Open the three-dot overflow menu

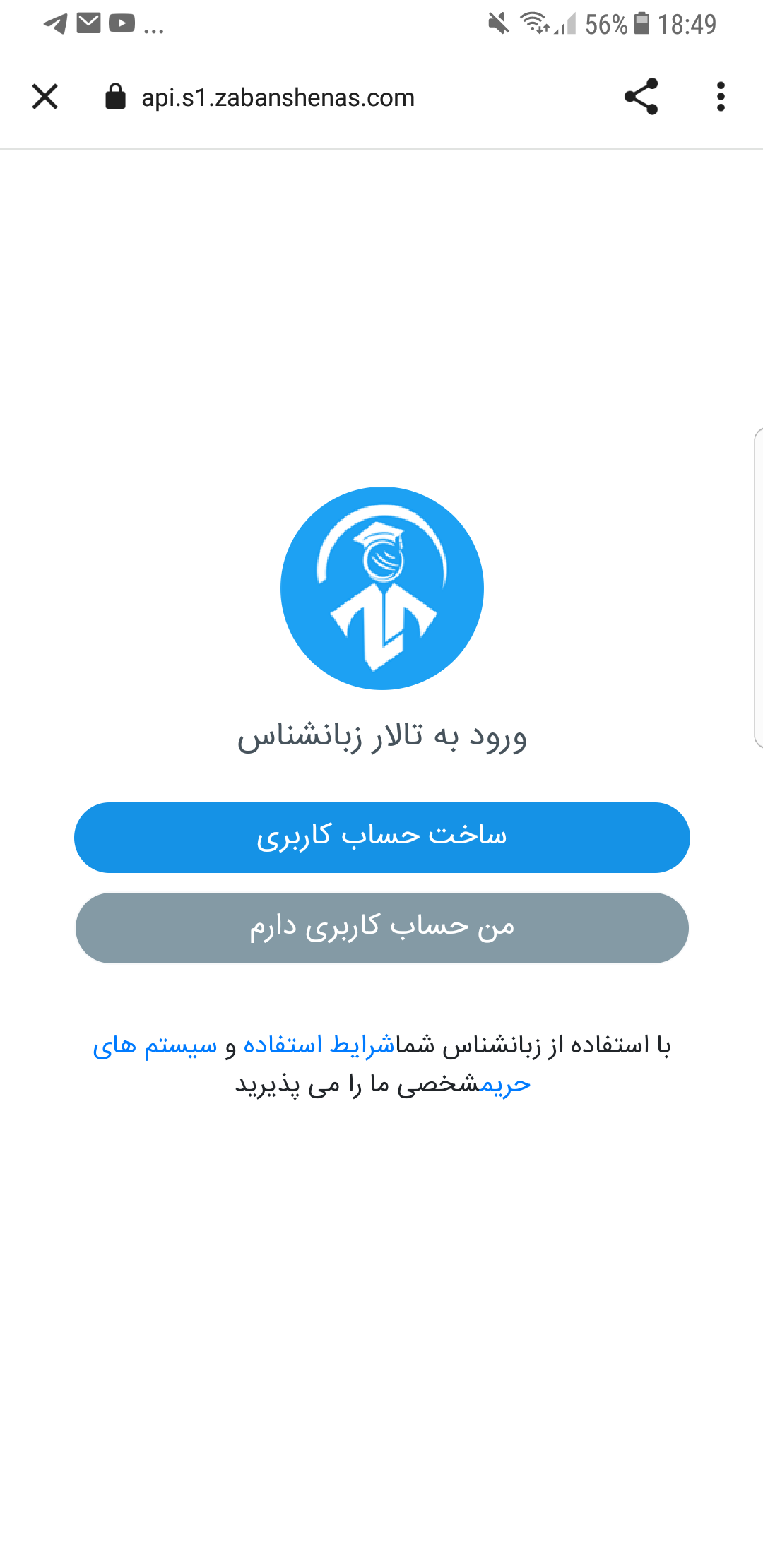[721, 97]
